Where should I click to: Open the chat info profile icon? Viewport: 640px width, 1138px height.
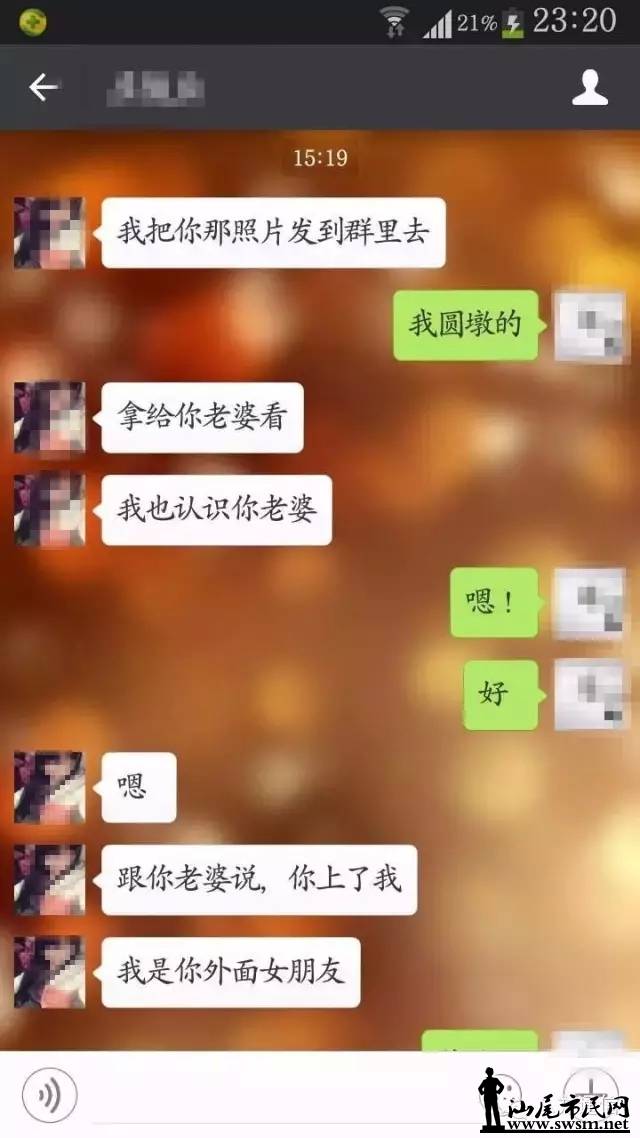589,88
